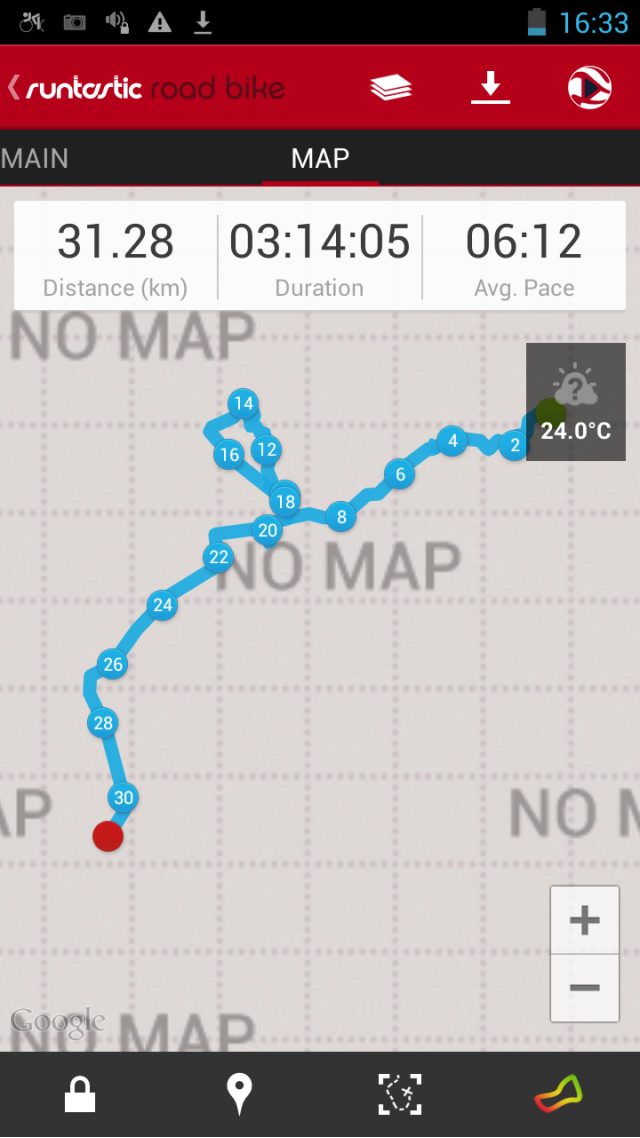Tap the kilometer 14 marker on the route
The width and height of the screenshot is (640, 1138).
click(x=244, y=404)
